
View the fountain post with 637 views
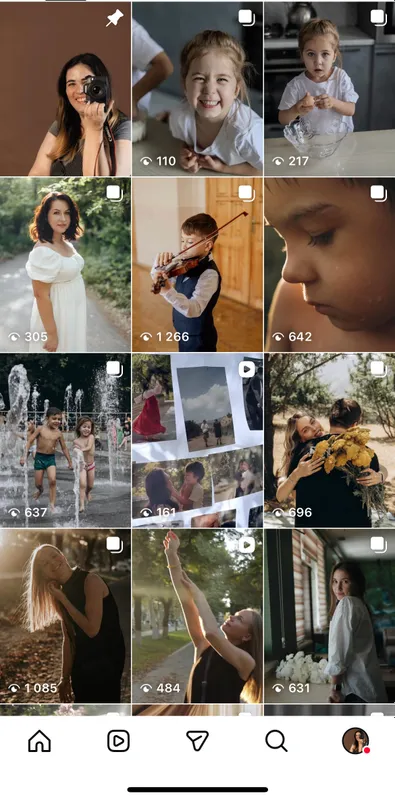(65, 440)
